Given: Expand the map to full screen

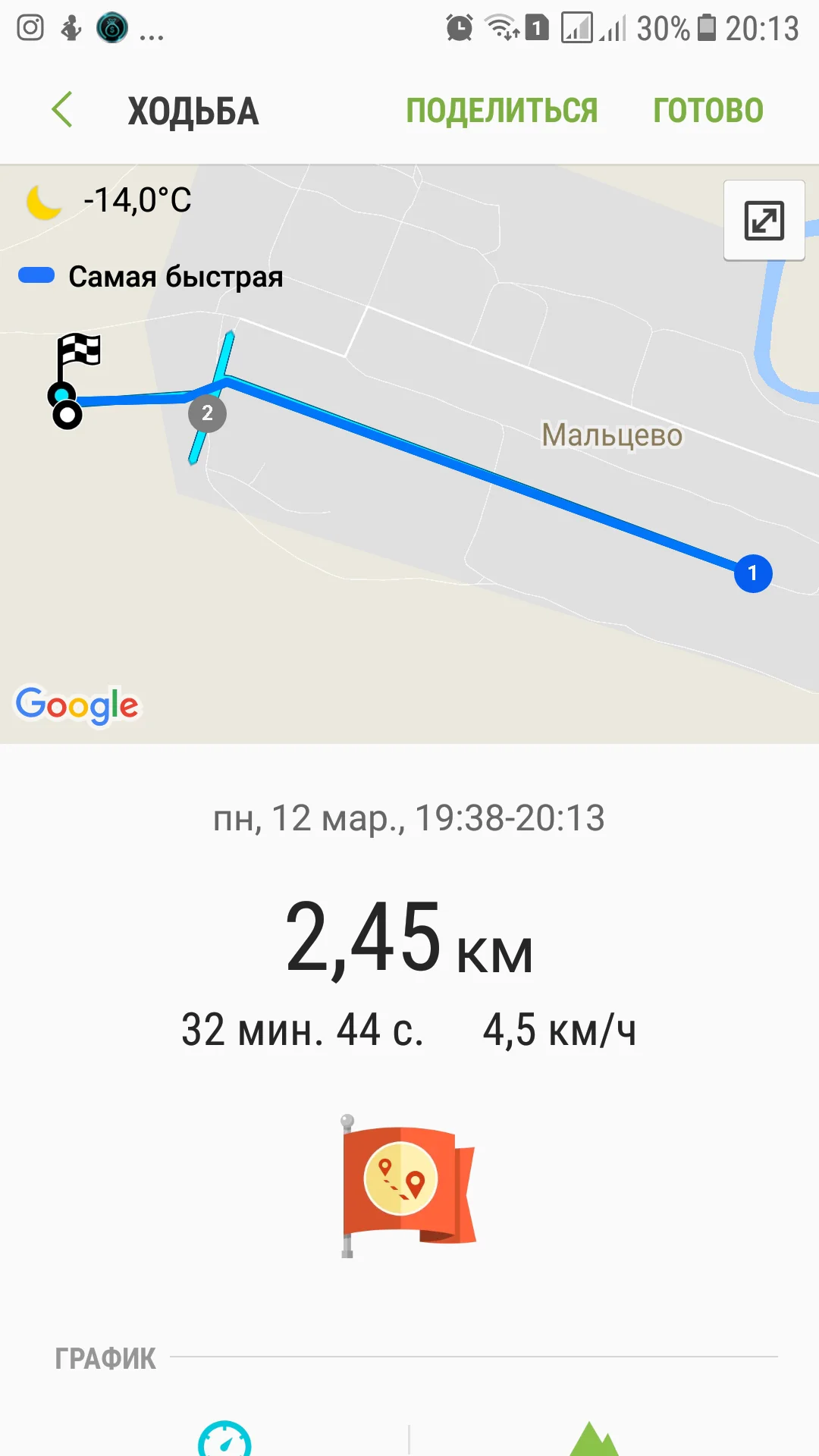Looking at the screenshot, I should tap(764, 221).
